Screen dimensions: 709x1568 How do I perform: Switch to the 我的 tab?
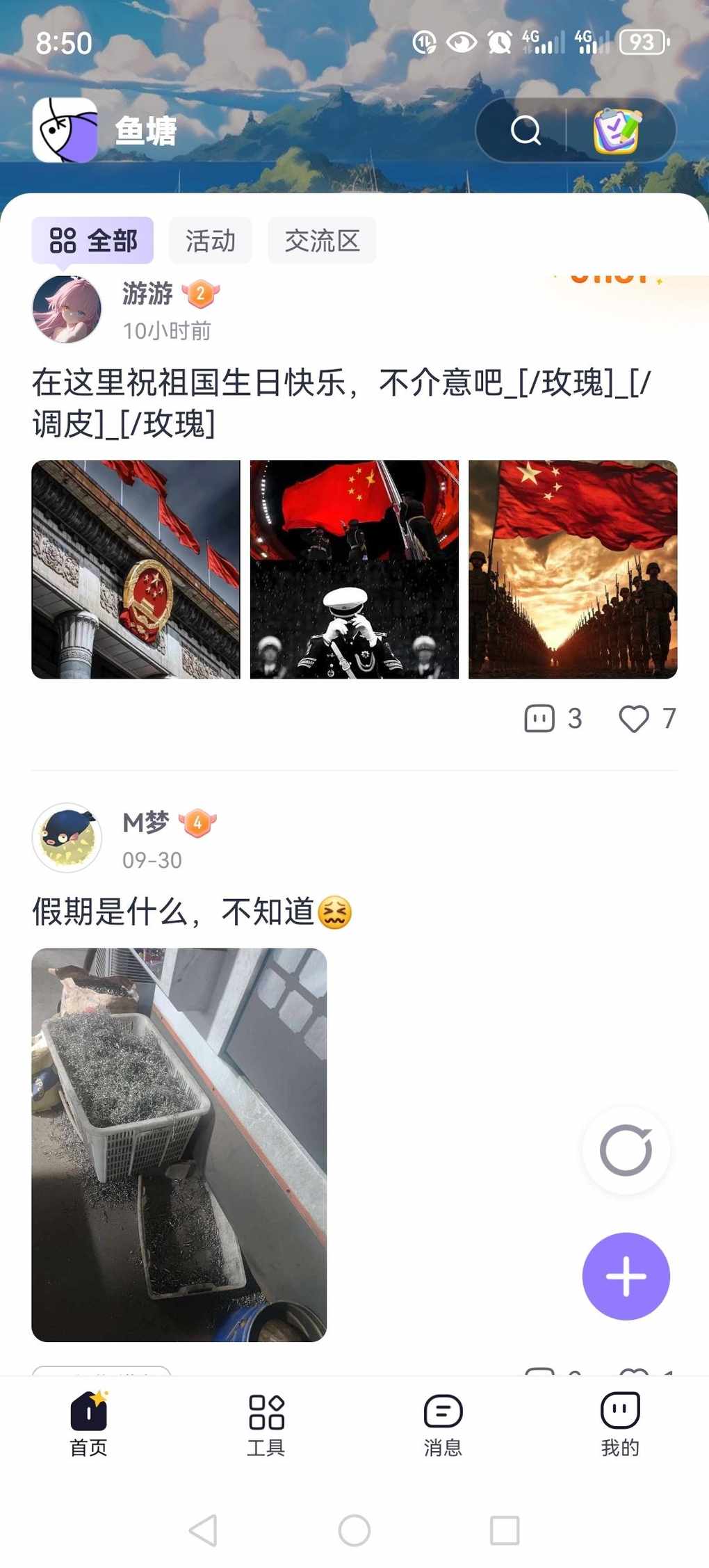620,1423
